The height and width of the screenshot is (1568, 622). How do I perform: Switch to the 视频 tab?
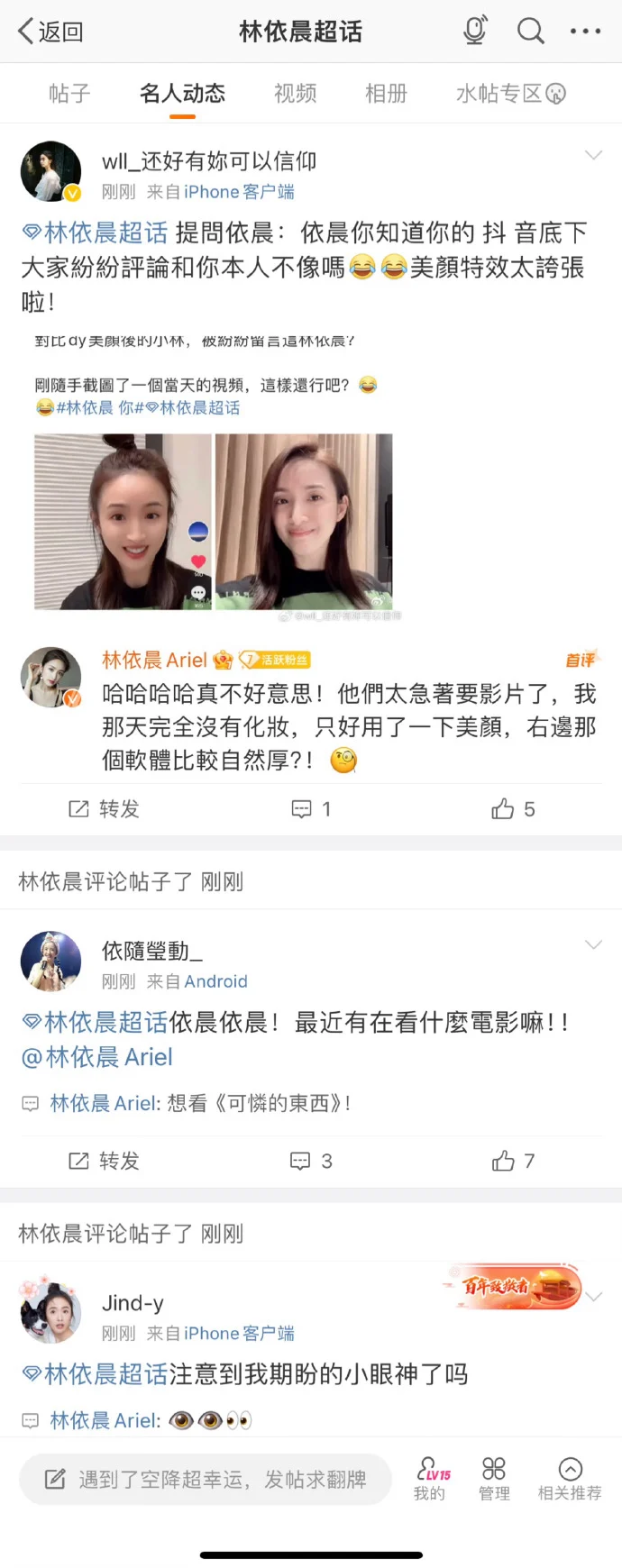(x=295, y=93)
